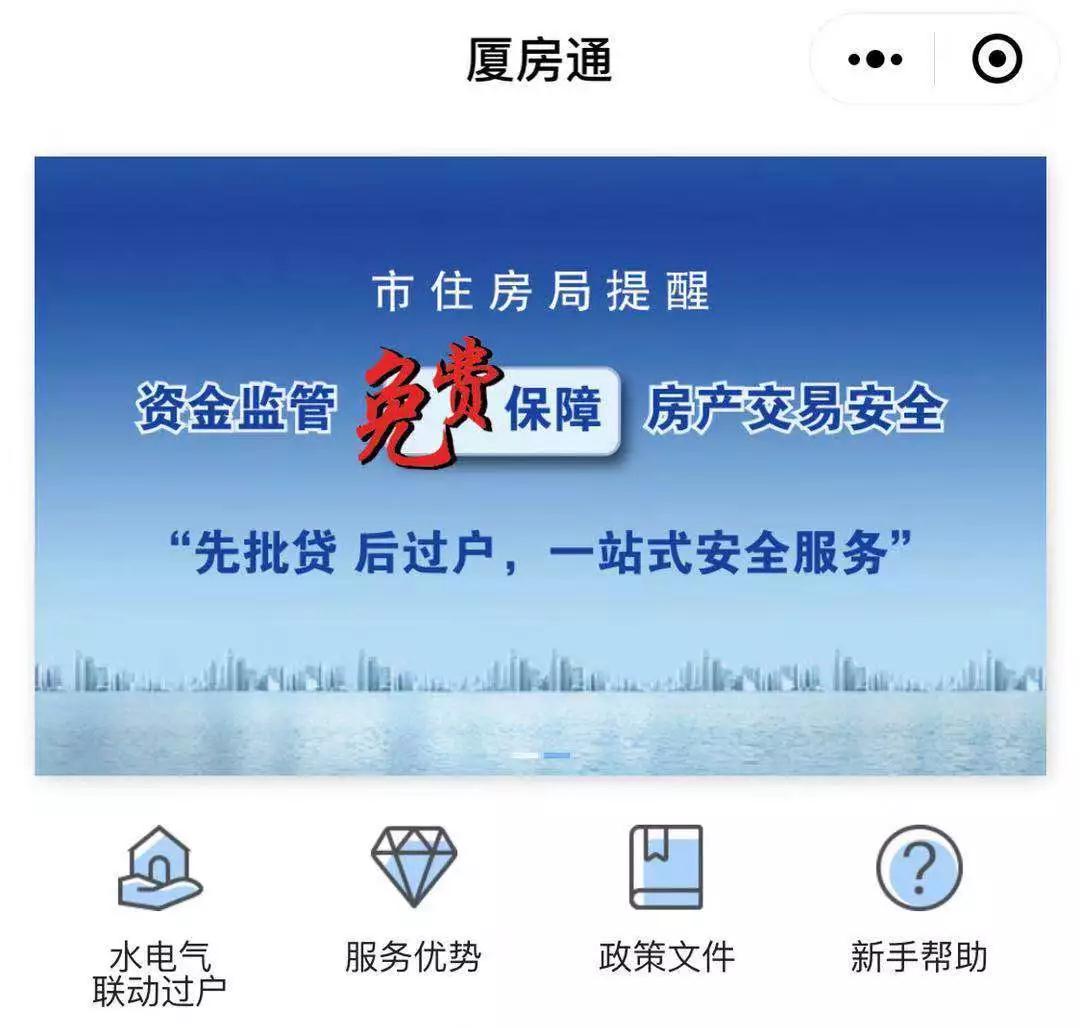
Task: Open 服务优势 section
Action: click(x=413, y=898)
